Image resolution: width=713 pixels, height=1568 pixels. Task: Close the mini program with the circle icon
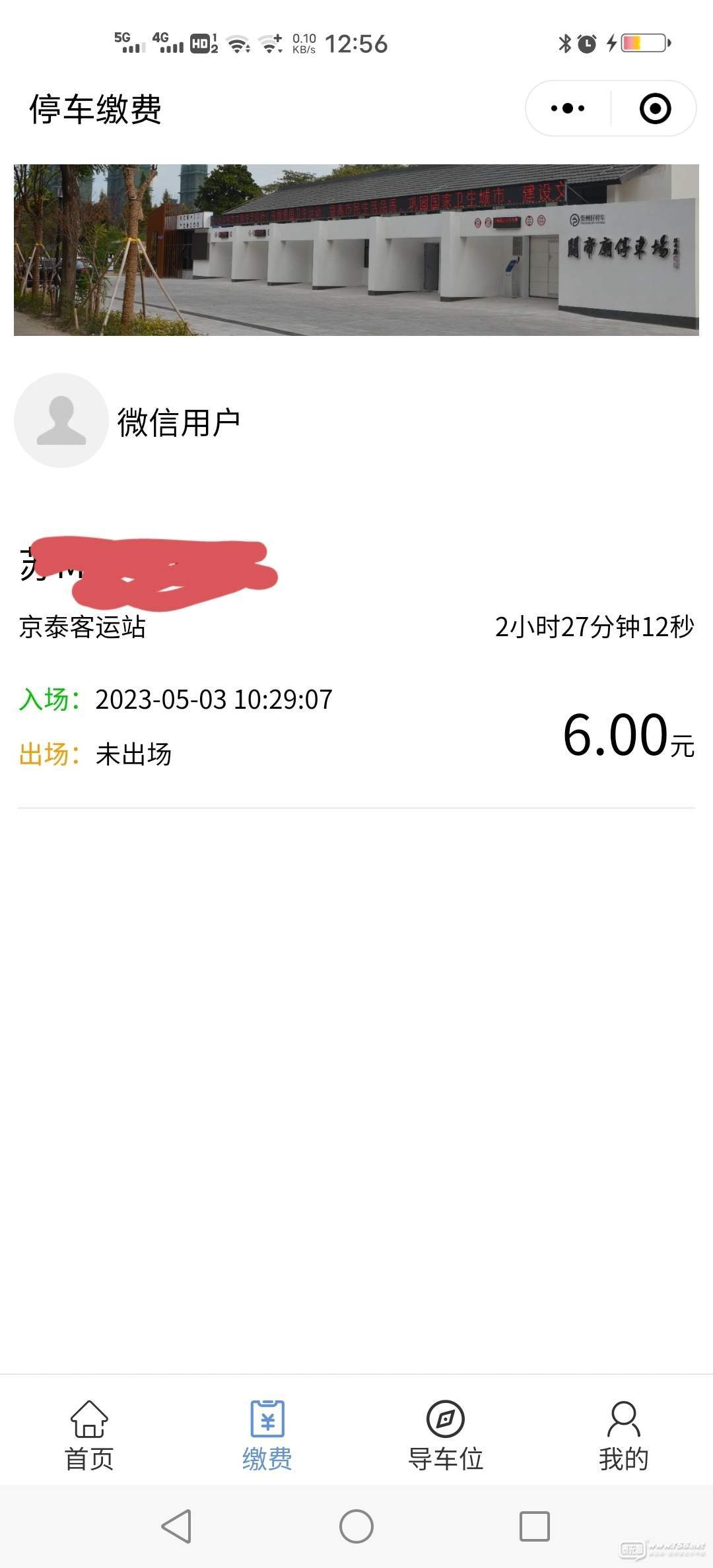tap(655, 108)
